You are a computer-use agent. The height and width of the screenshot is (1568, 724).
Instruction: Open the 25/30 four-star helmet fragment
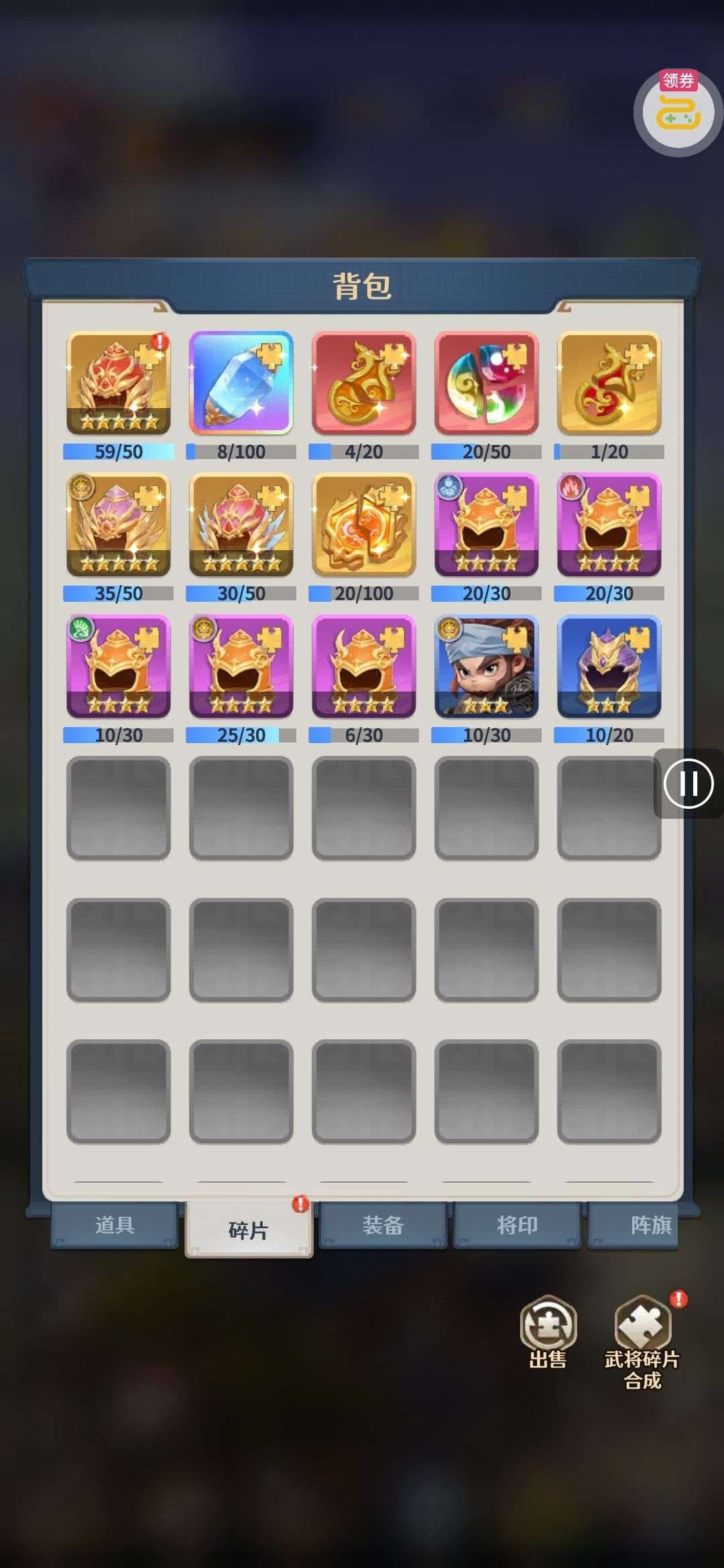(x=241, y=667)
